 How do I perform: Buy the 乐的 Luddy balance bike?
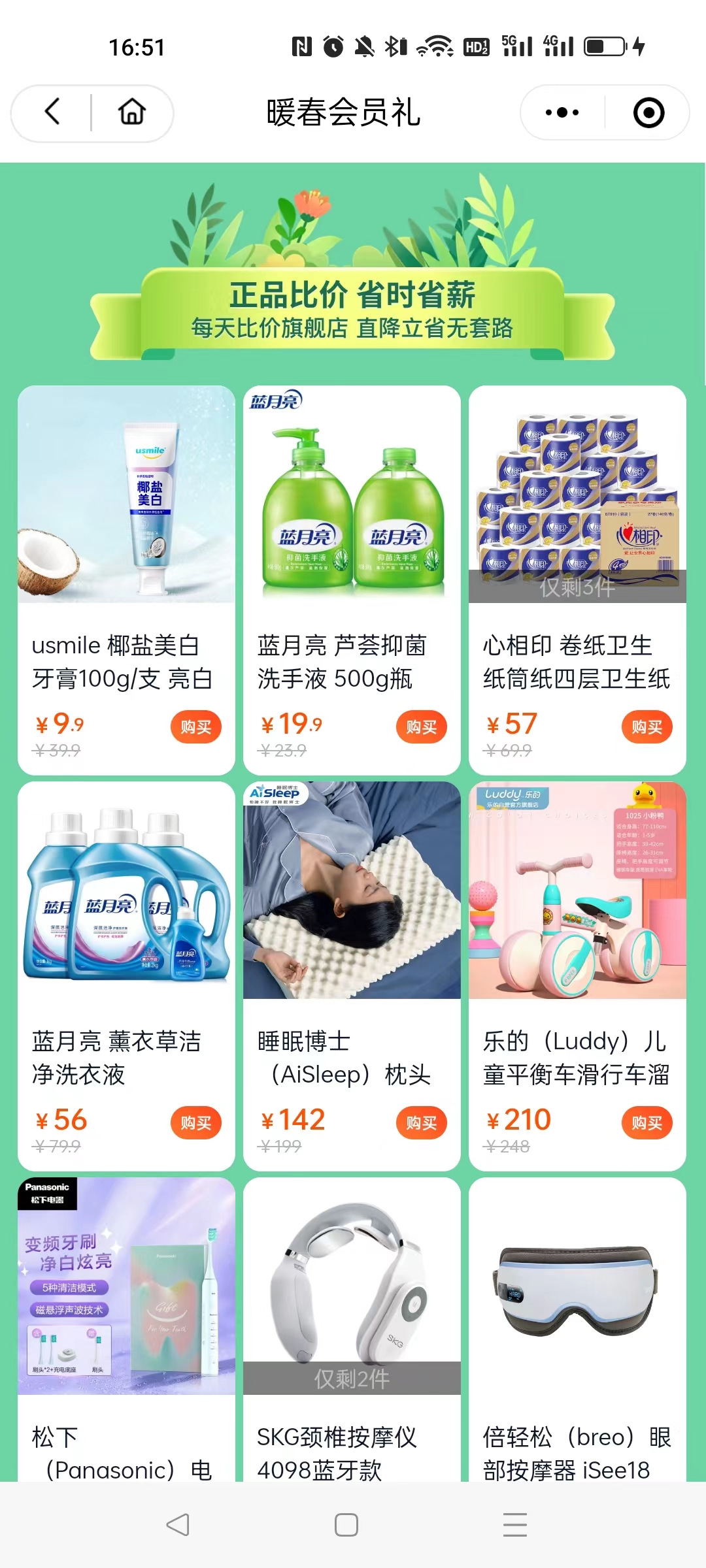click(647, 1122)
